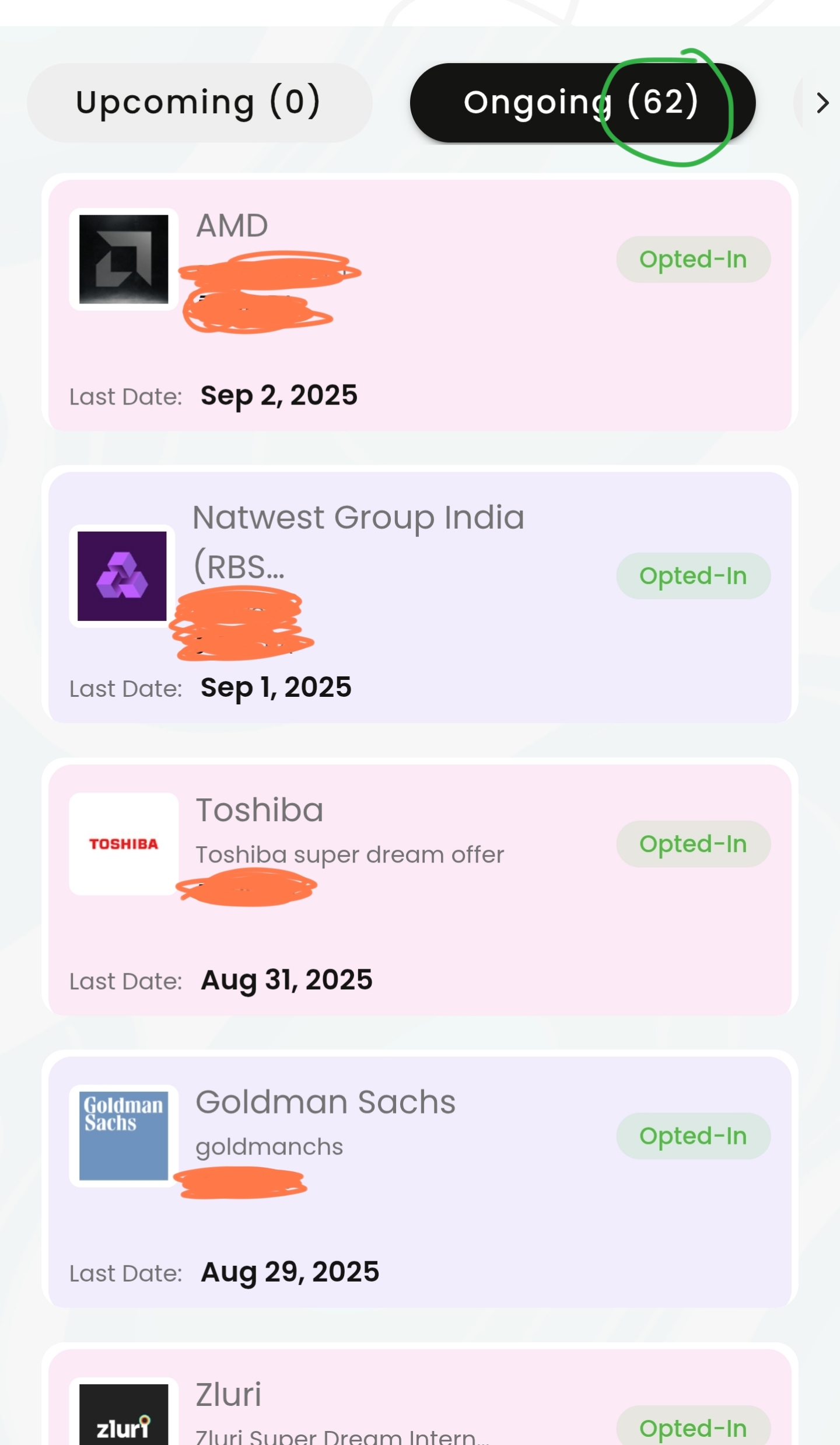Viewport: 840px width, 1445px height.
Task: View the Toshiba super dream offer card
Action: point(420,890)
